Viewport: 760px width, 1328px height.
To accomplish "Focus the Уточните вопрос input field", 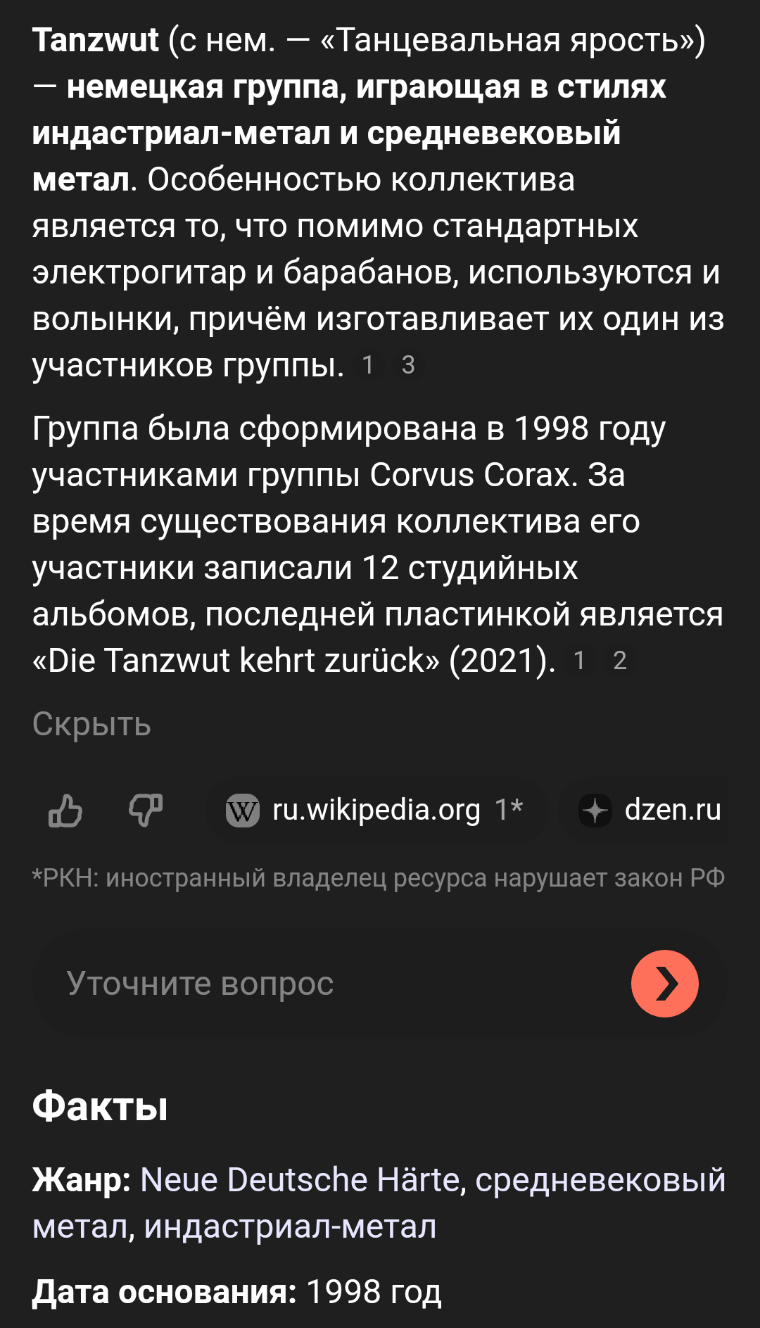I will coord(330,984).
